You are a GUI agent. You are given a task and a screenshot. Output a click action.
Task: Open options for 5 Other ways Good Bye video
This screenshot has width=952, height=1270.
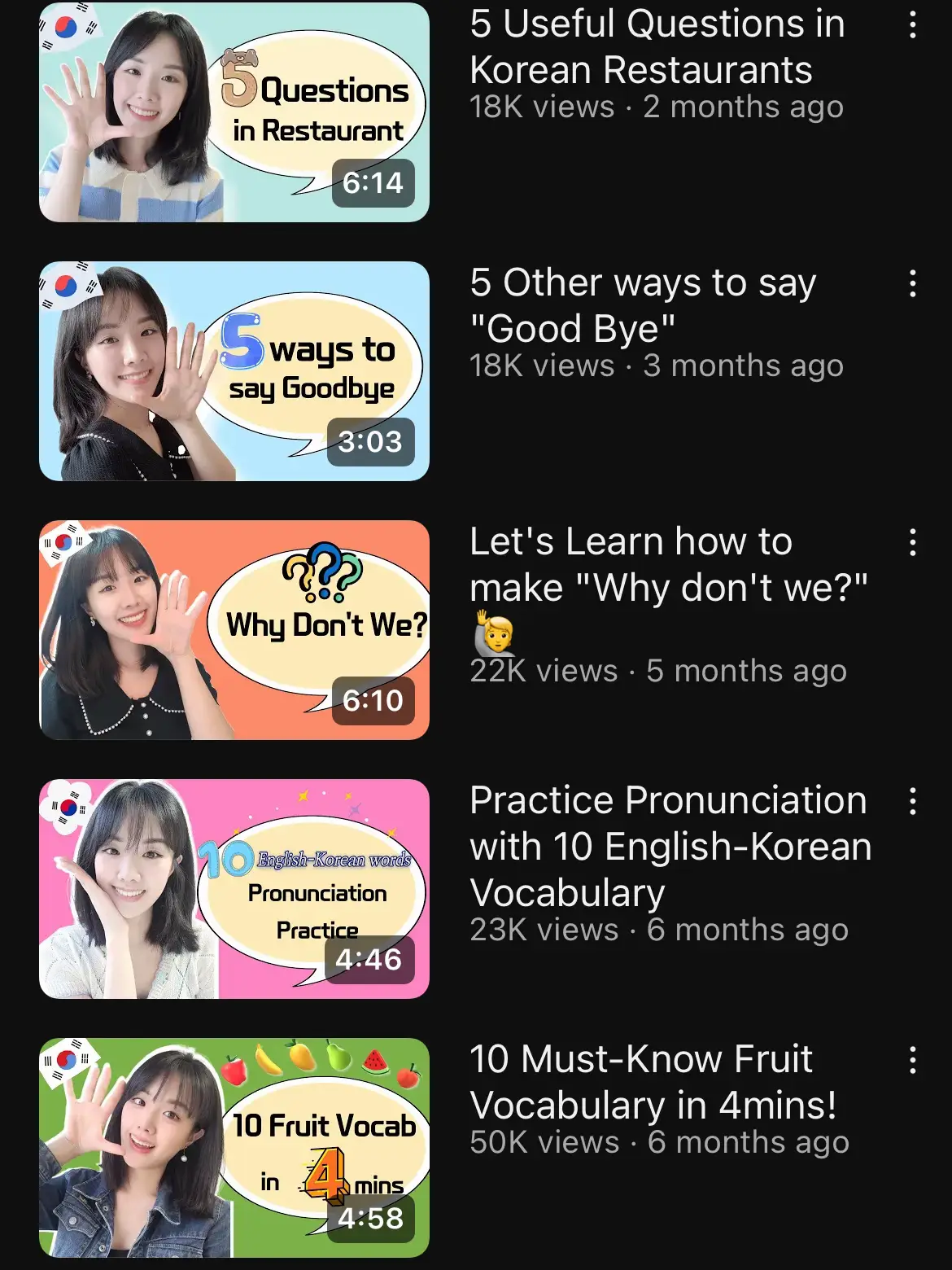pos(913,283)
